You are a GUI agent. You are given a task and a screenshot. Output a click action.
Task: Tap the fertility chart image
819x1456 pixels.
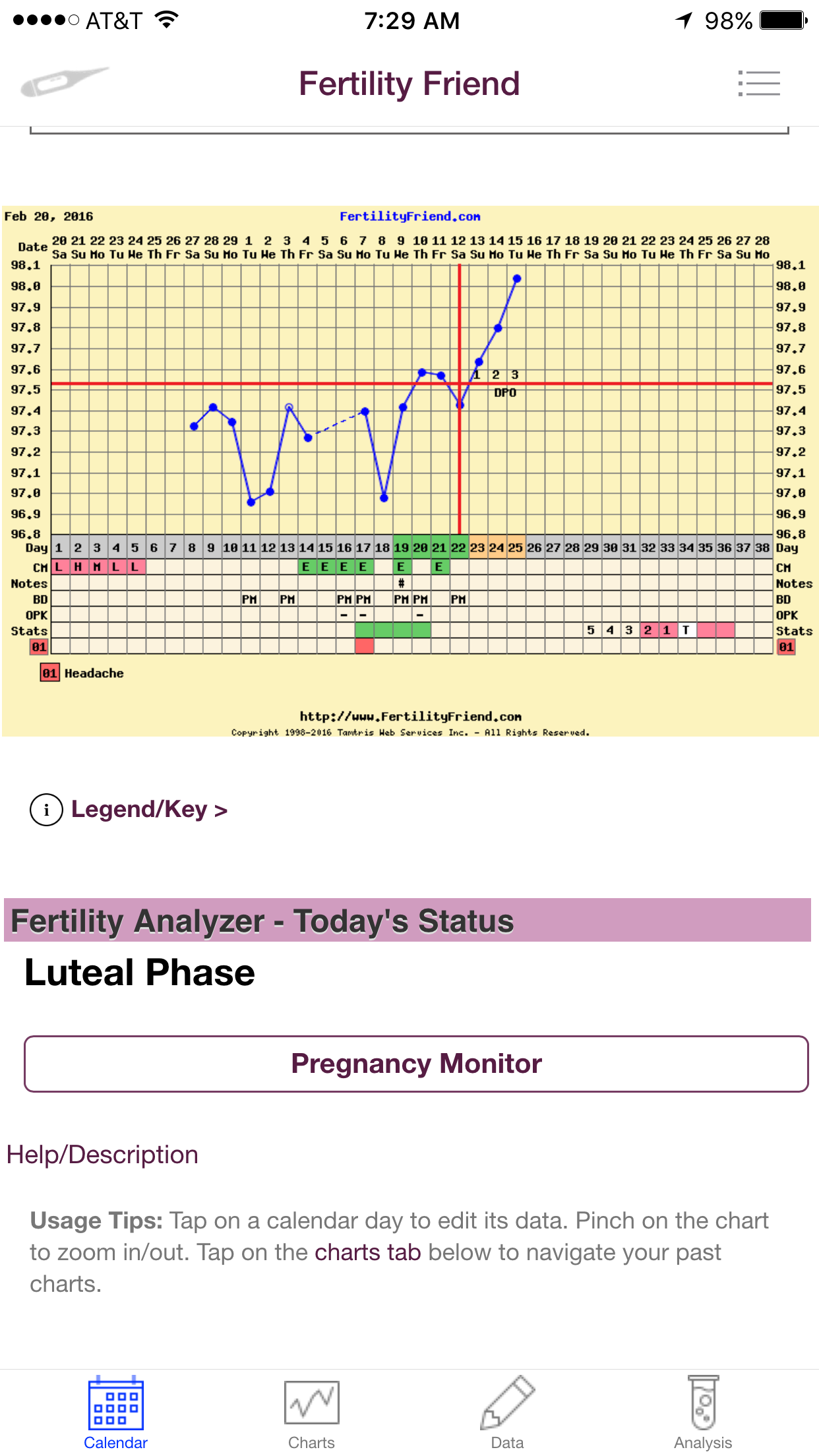tap(409, 470)
